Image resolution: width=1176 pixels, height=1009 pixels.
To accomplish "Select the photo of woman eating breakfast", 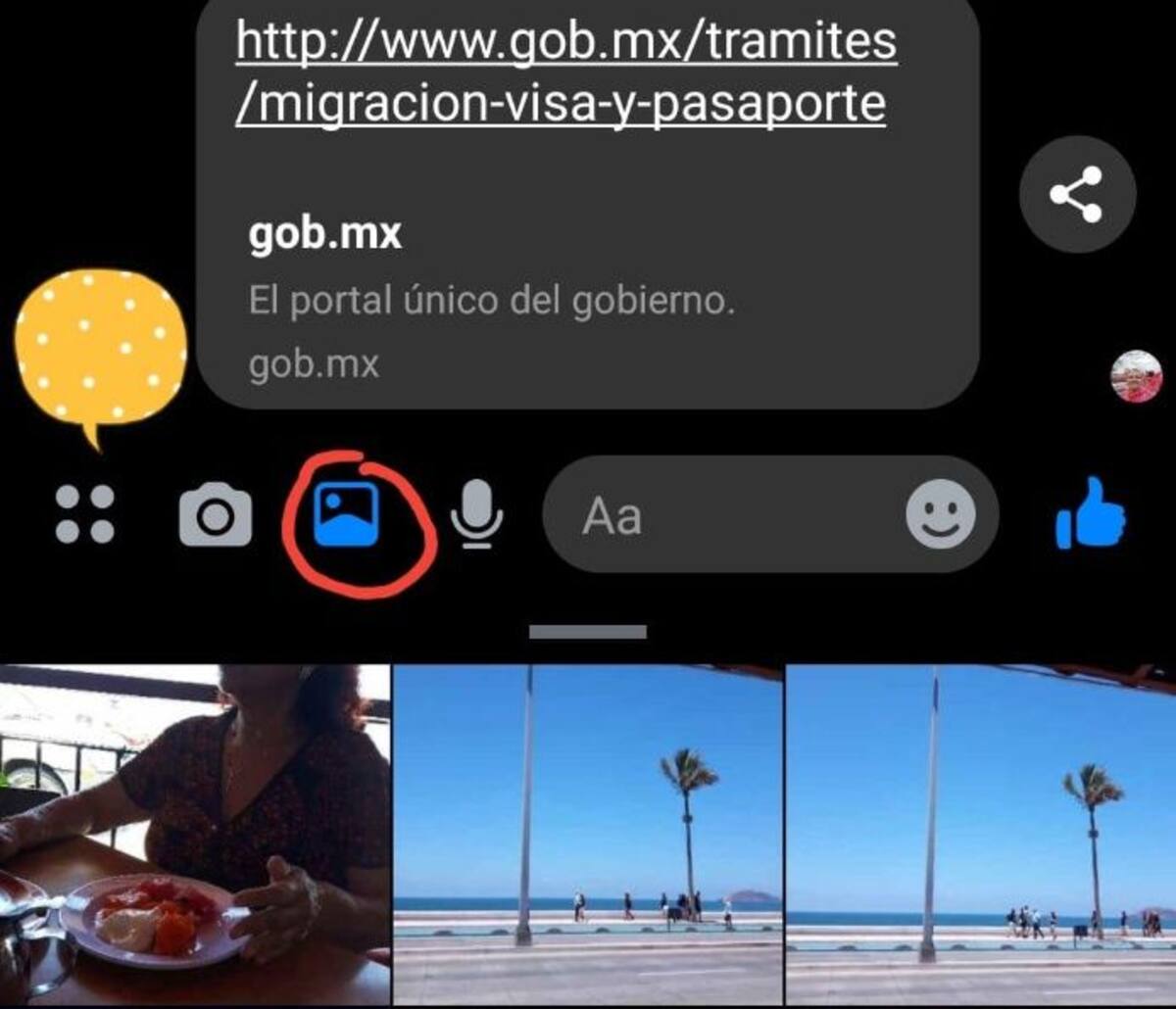I will [194, 835].
